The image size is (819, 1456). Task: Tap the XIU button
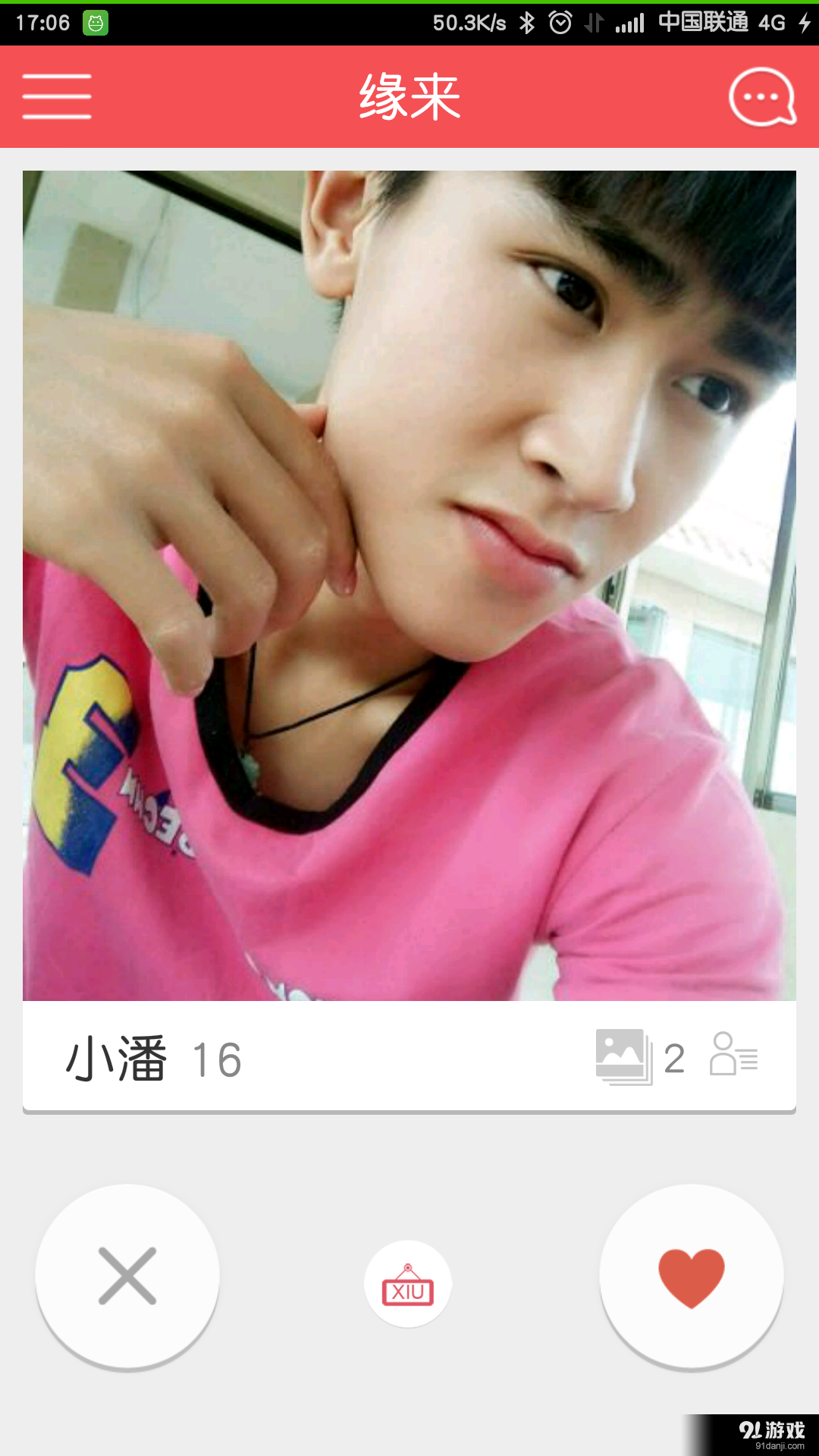pyautogui.click(x=408, y=1284)
